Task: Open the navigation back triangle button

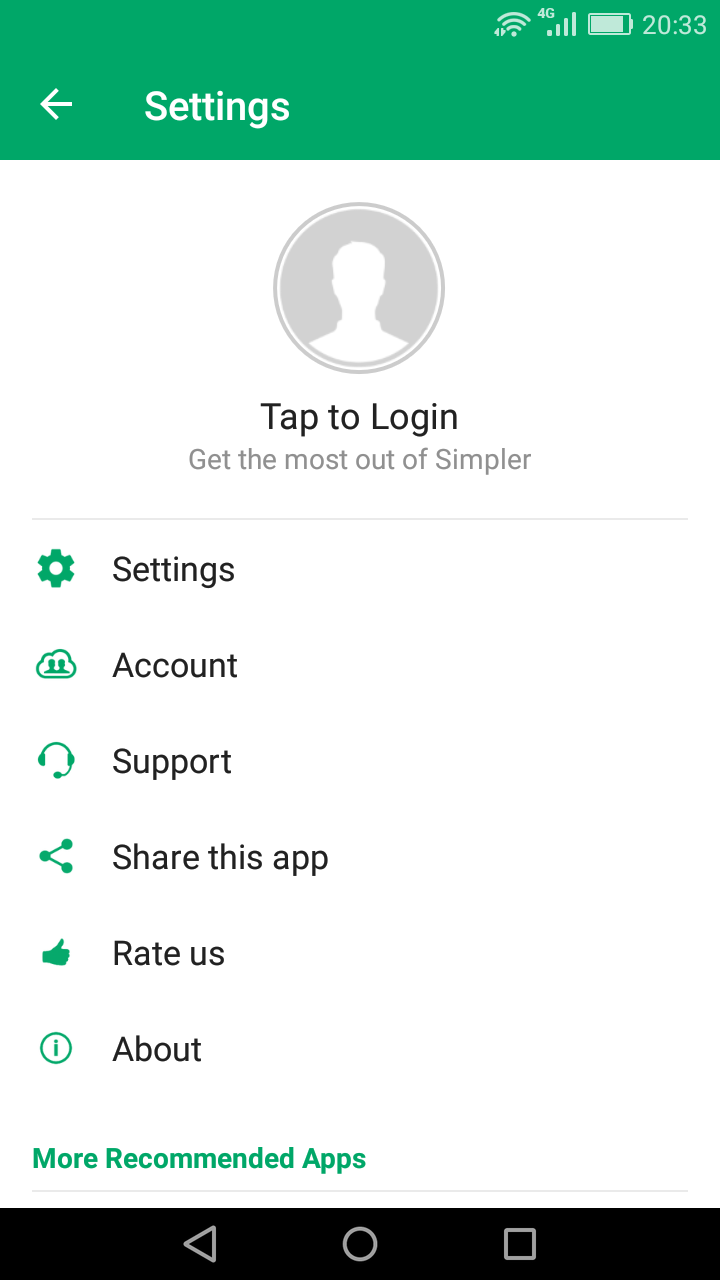Action: (x=200, y=1244)
